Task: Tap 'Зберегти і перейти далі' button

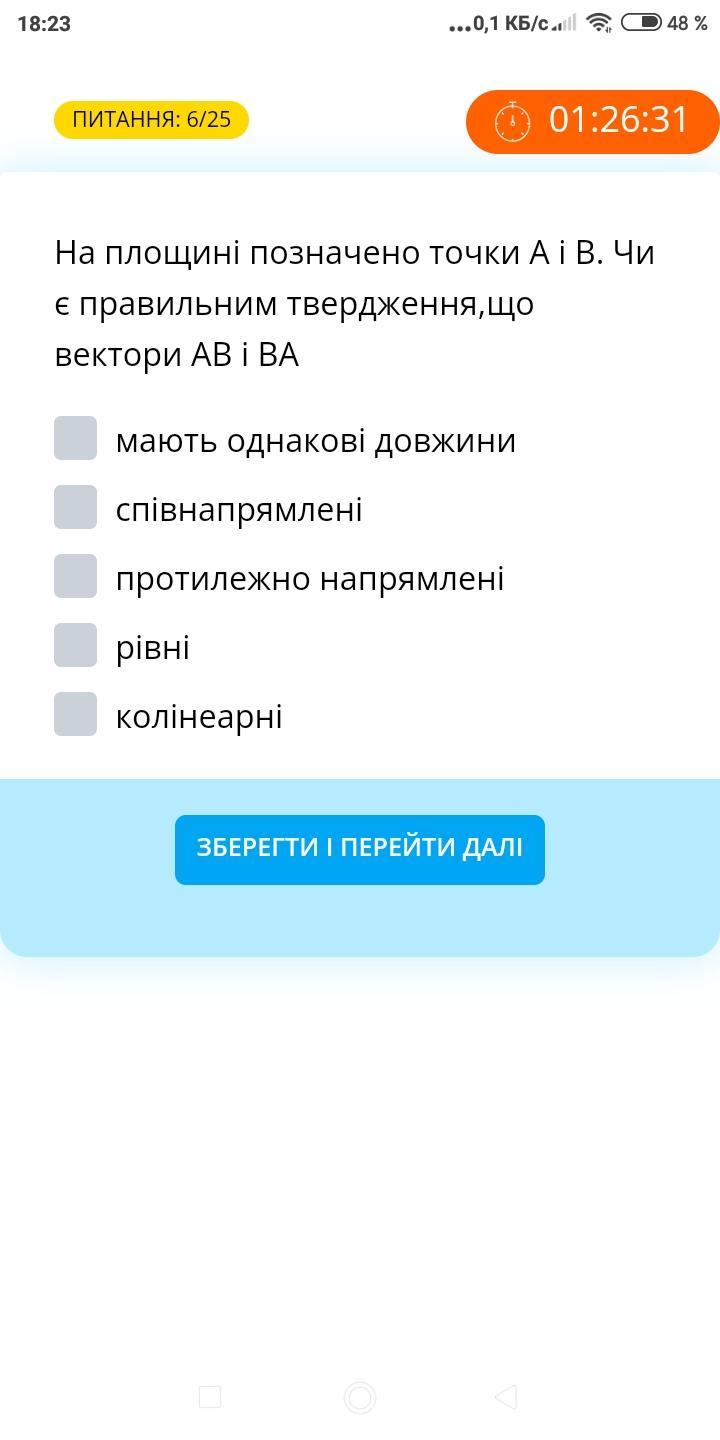Action: click(360, 850)
